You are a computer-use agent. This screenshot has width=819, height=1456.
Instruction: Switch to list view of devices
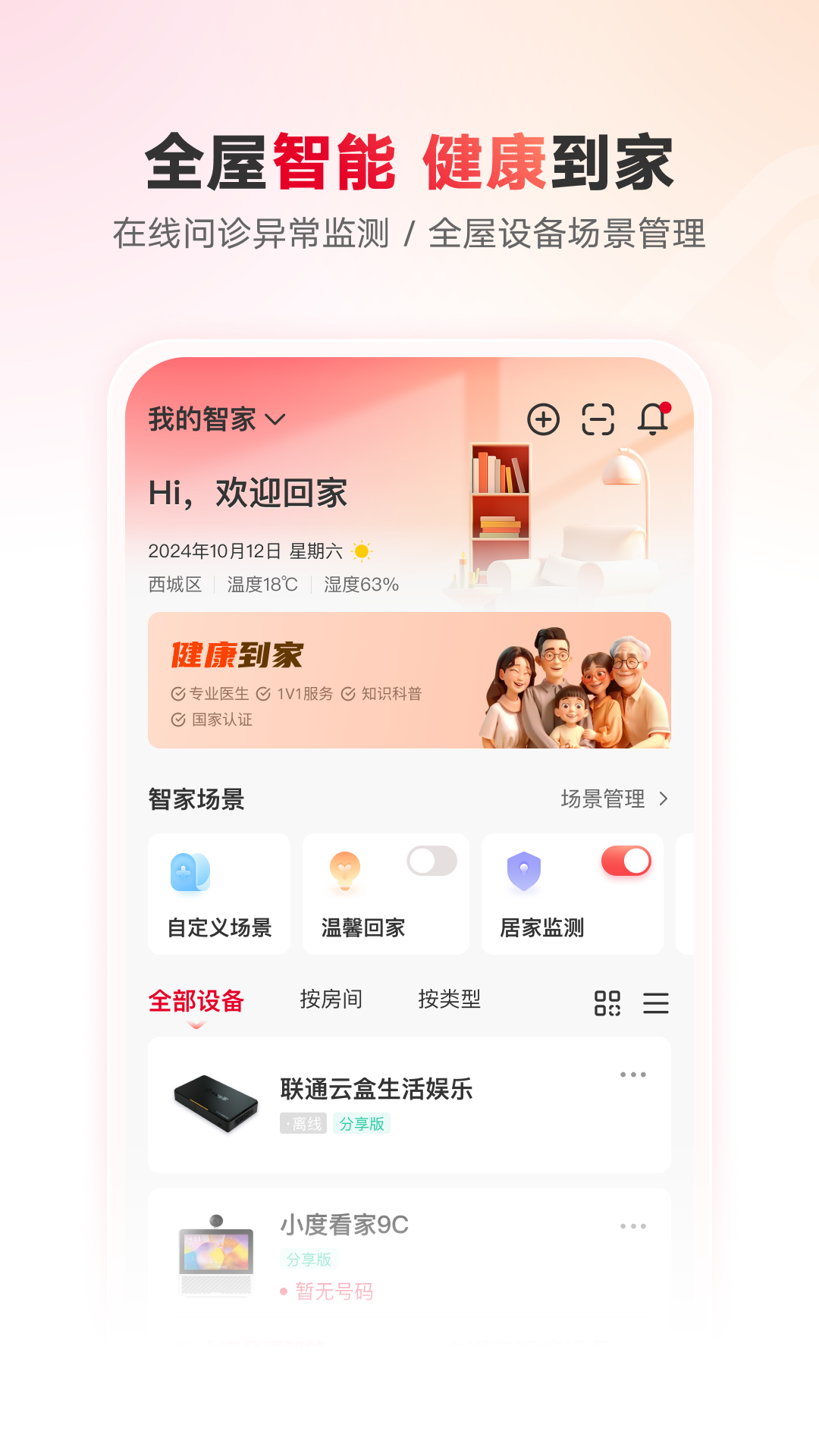(655, 1003)
